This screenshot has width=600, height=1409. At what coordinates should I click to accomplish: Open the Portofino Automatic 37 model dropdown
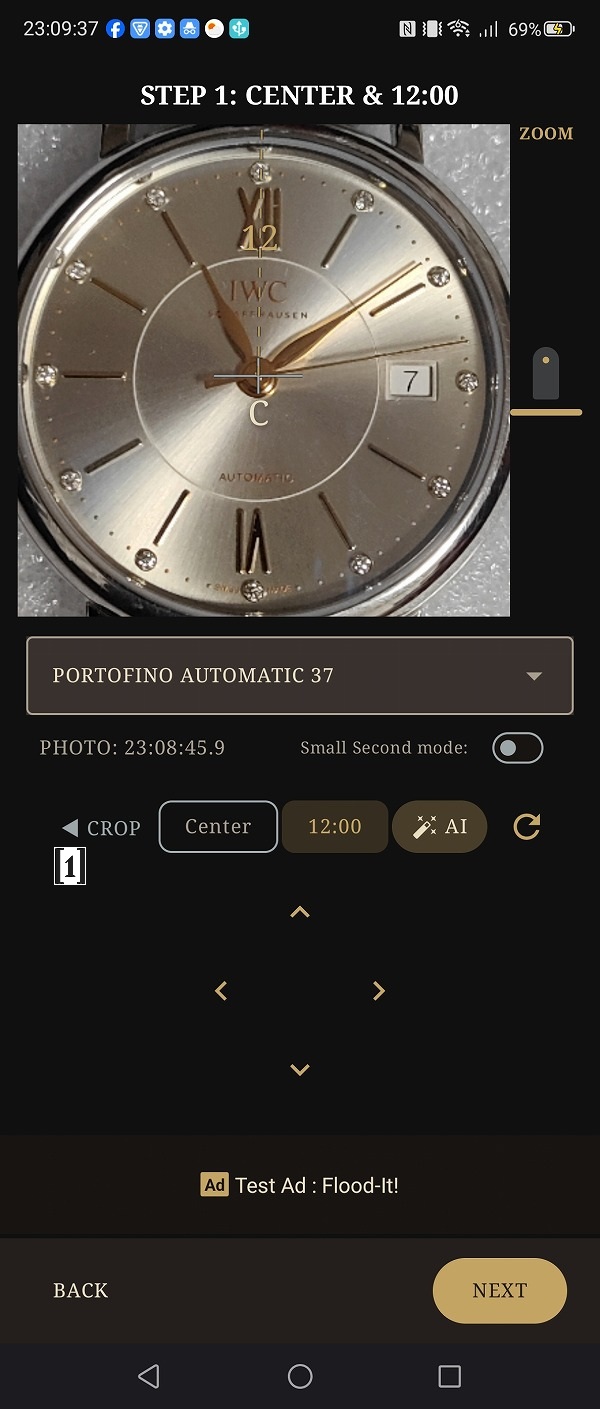[x=300, y=676]
